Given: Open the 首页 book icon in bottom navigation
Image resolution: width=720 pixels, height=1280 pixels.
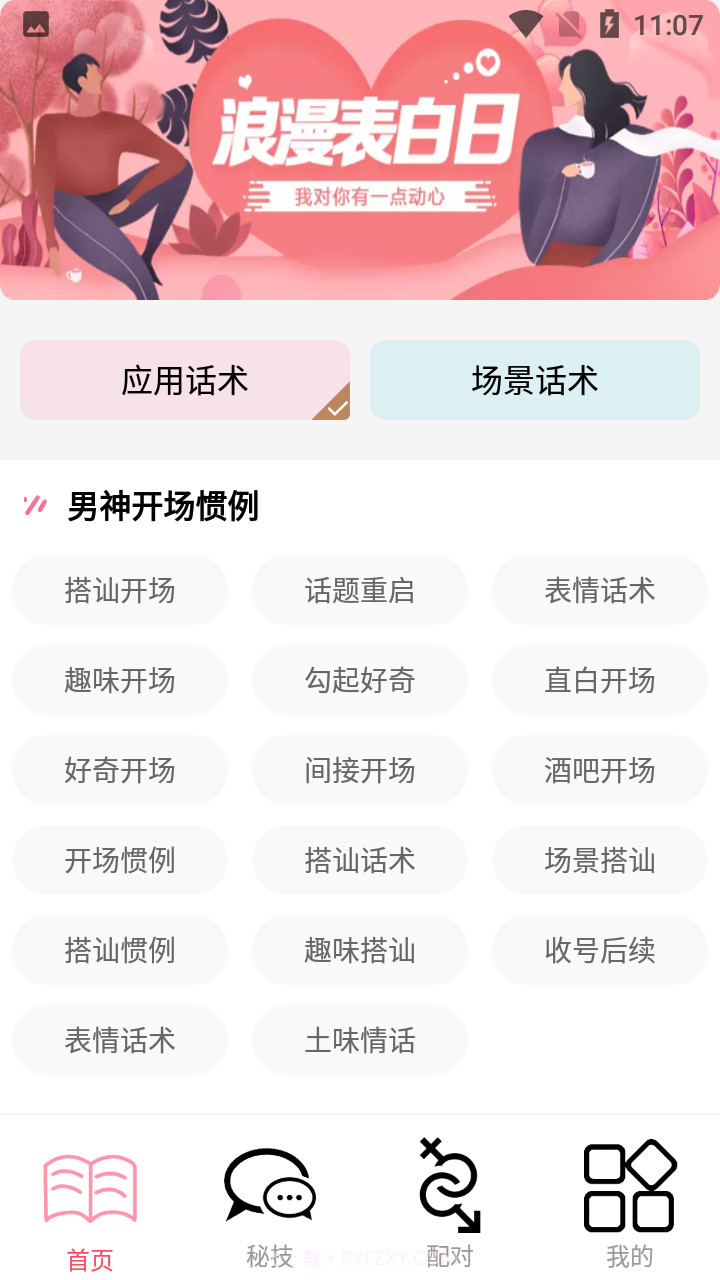Looking at the screenshot, I should tap(89, 1187).
